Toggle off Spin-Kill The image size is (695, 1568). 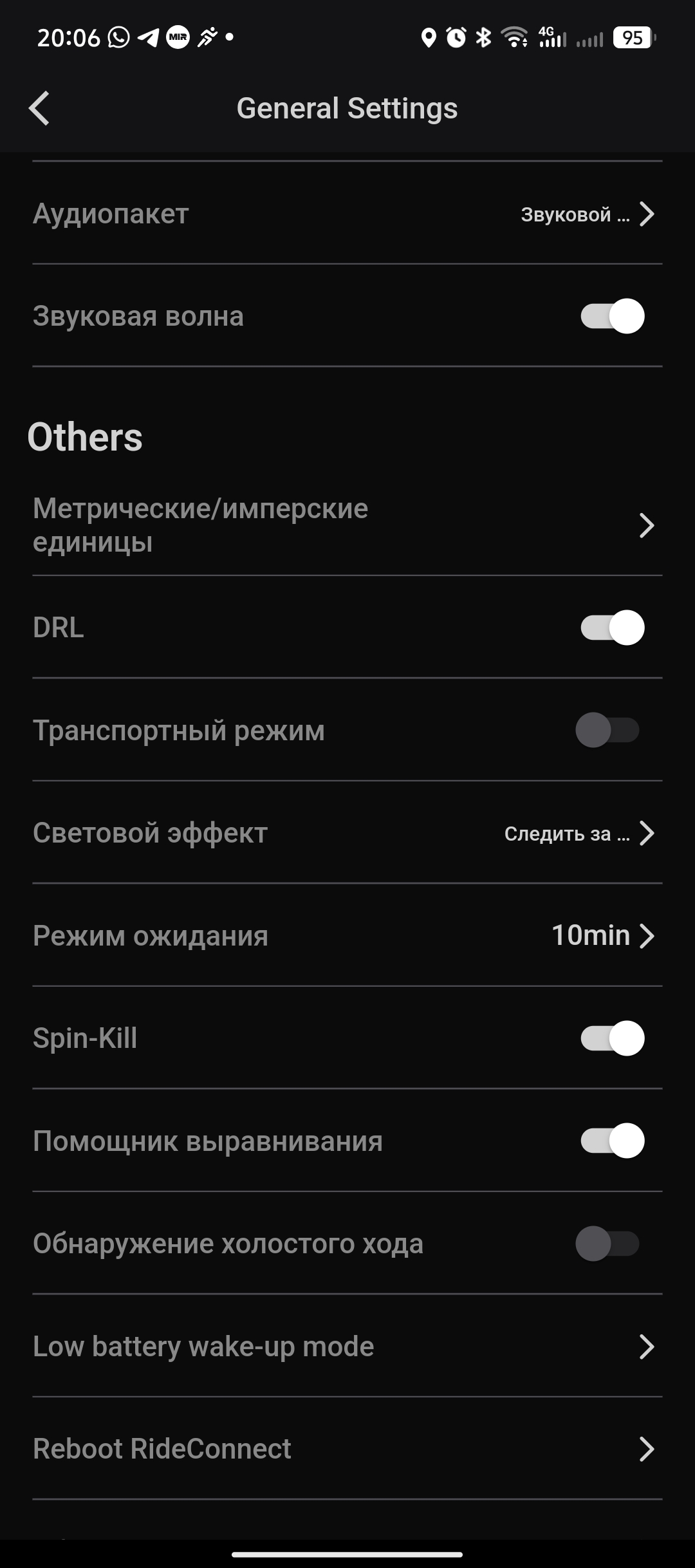click(612, 1038)
